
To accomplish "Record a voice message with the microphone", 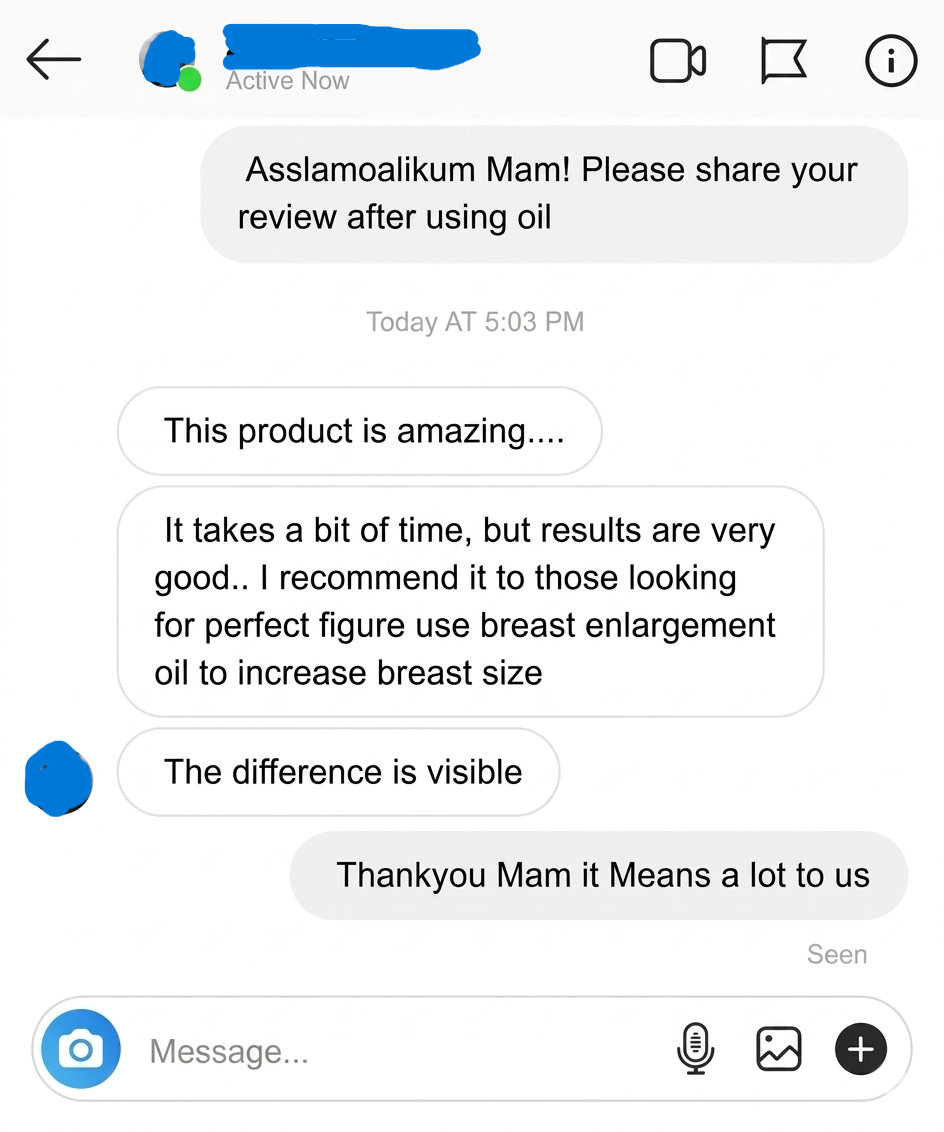I will [696, 1049].
